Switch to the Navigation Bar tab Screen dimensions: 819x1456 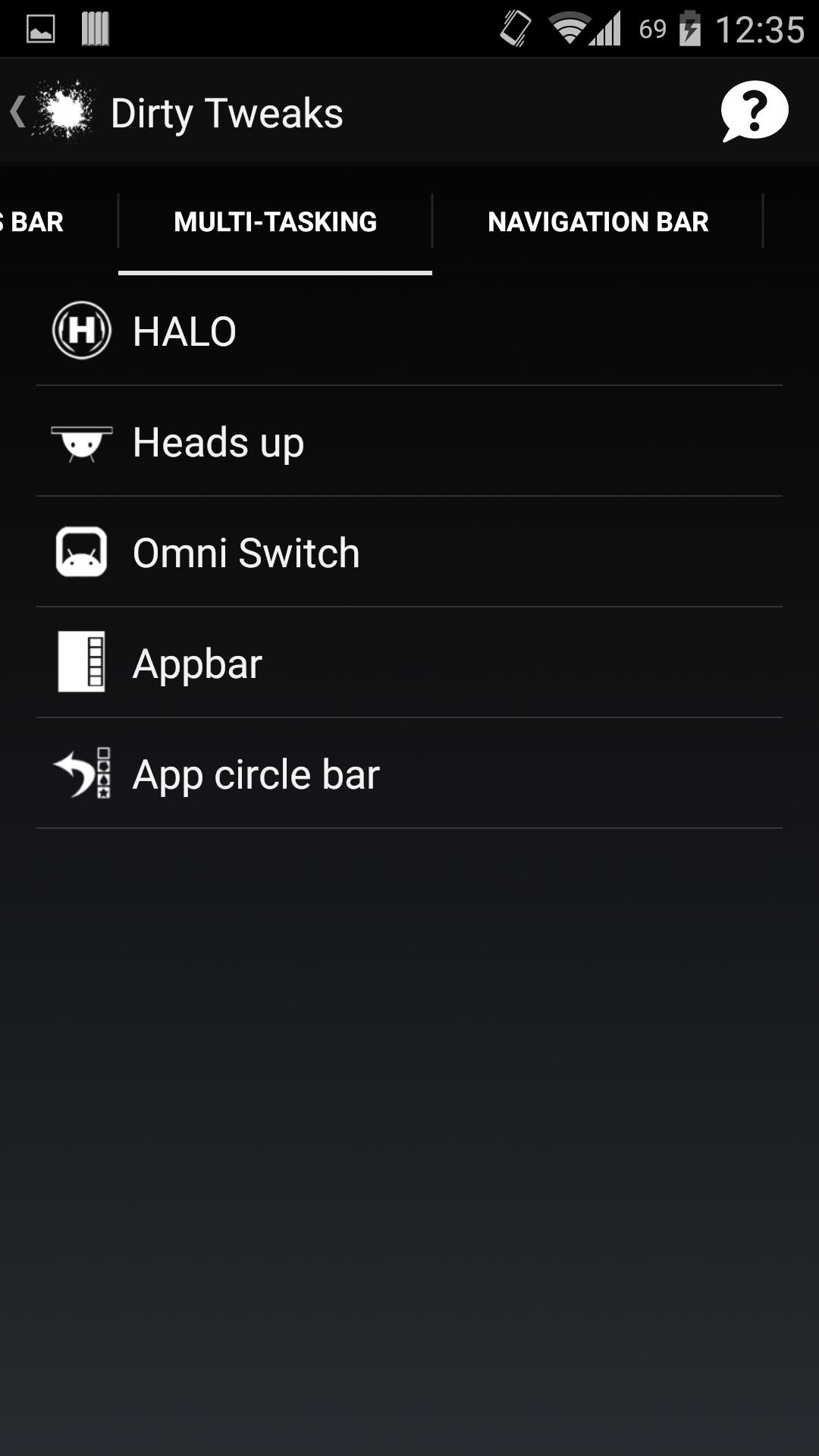point(598,221)
